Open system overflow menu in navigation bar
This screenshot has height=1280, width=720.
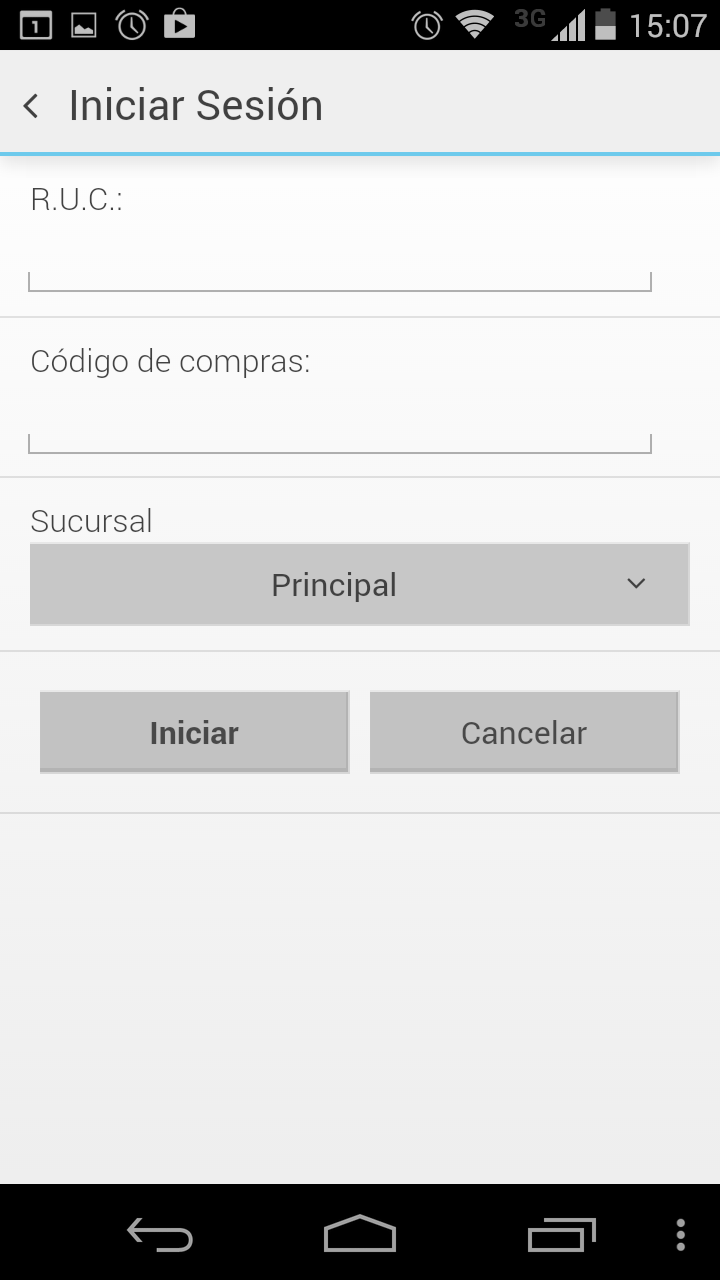pos(681,1235)
